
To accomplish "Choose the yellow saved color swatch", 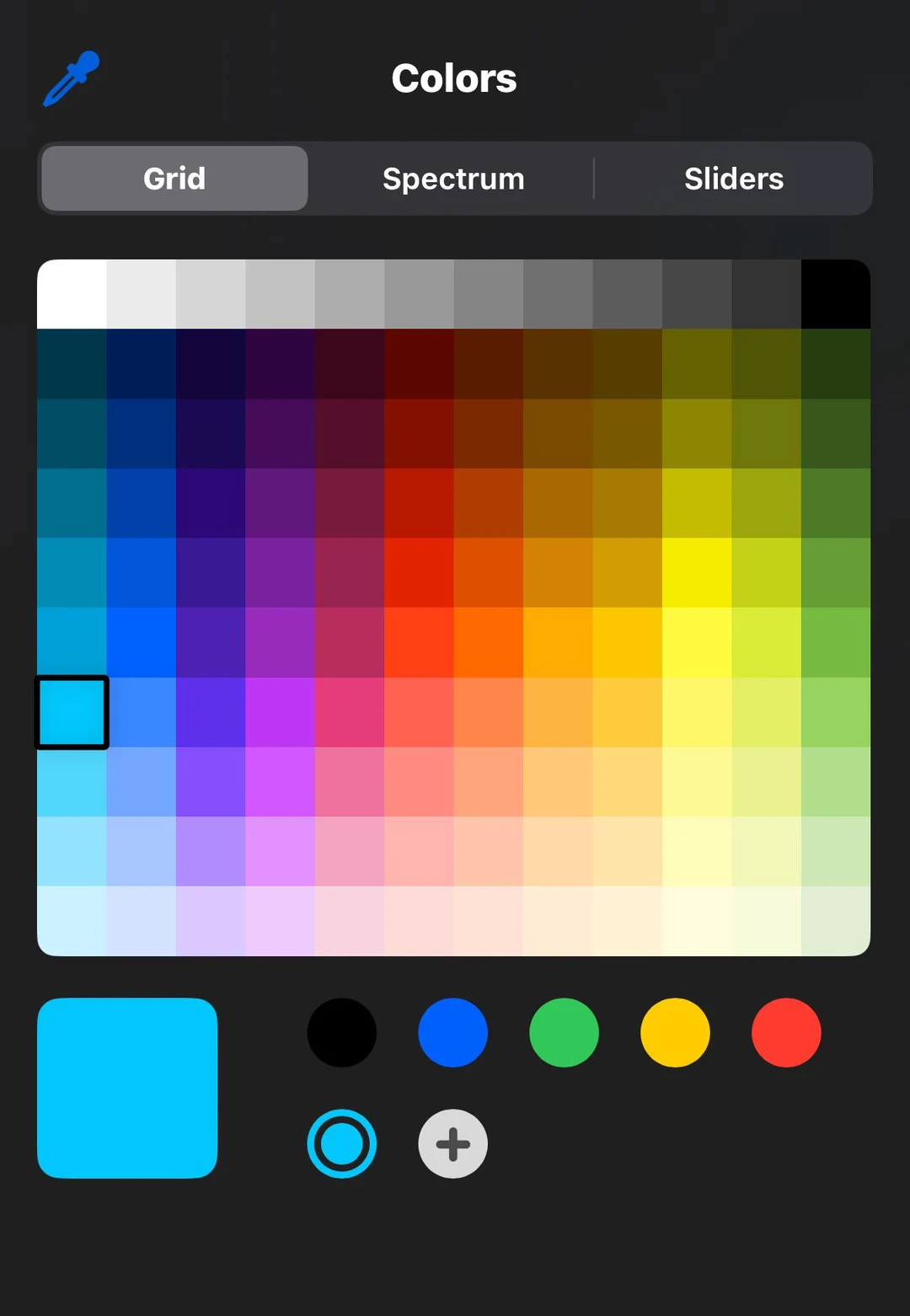I will [x=675, y=1032].
